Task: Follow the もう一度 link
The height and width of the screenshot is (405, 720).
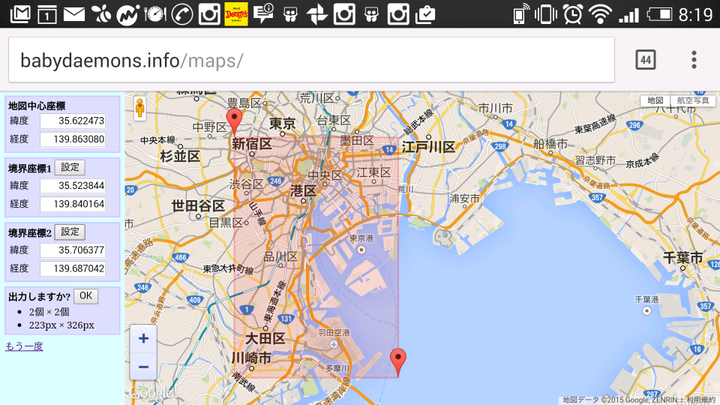Action: tap(24, 346)
